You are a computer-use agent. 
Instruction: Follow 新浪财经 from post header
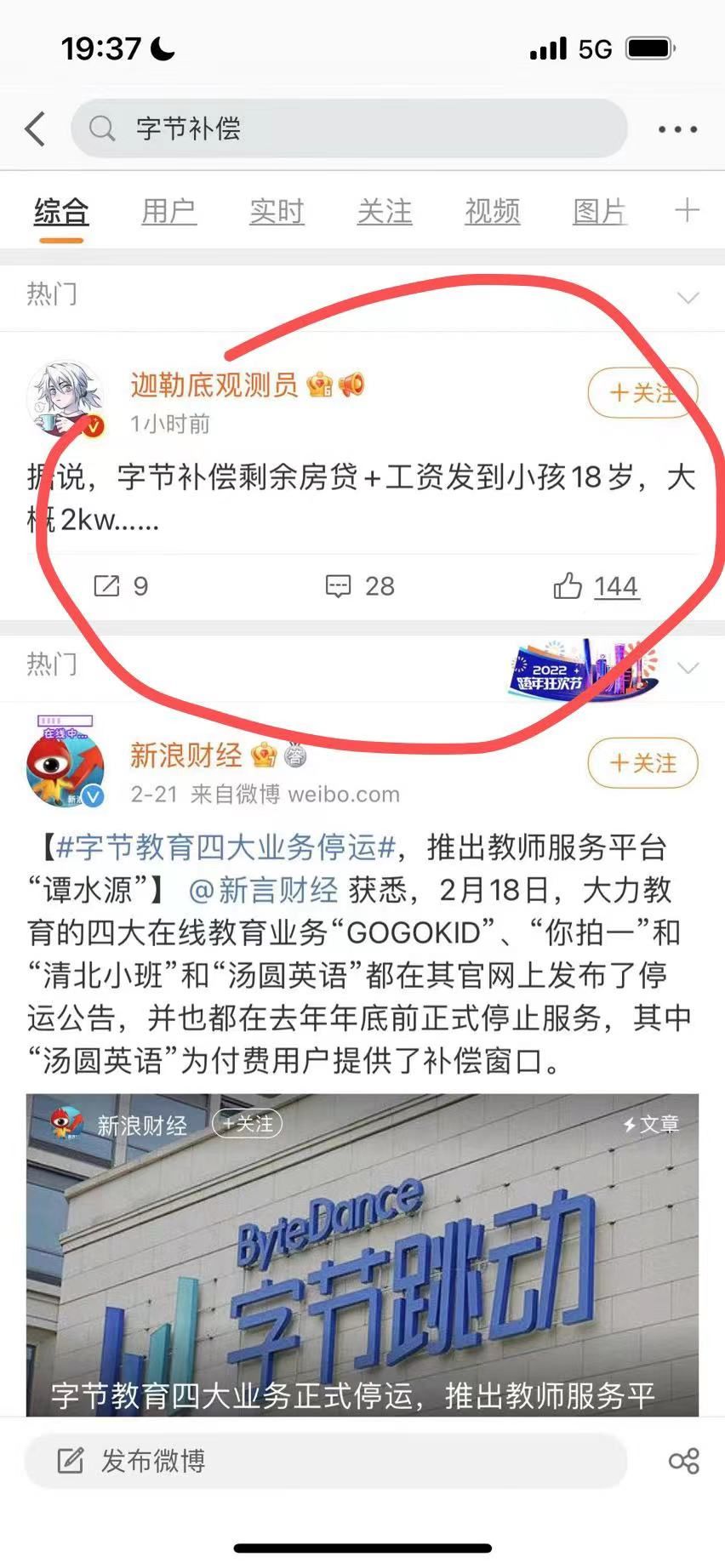642,763
